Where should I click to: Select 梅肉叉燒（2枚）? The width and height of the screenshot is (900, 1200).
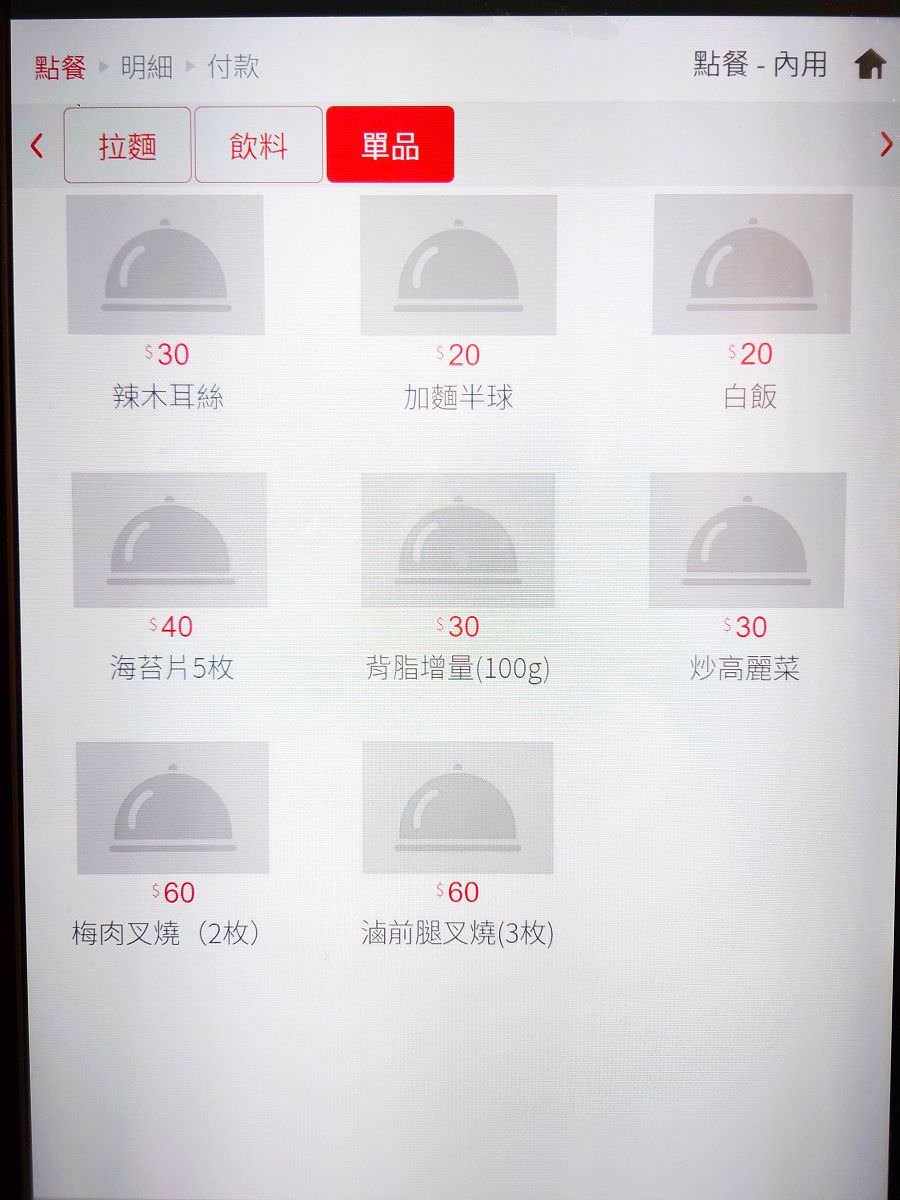(172, 808)
